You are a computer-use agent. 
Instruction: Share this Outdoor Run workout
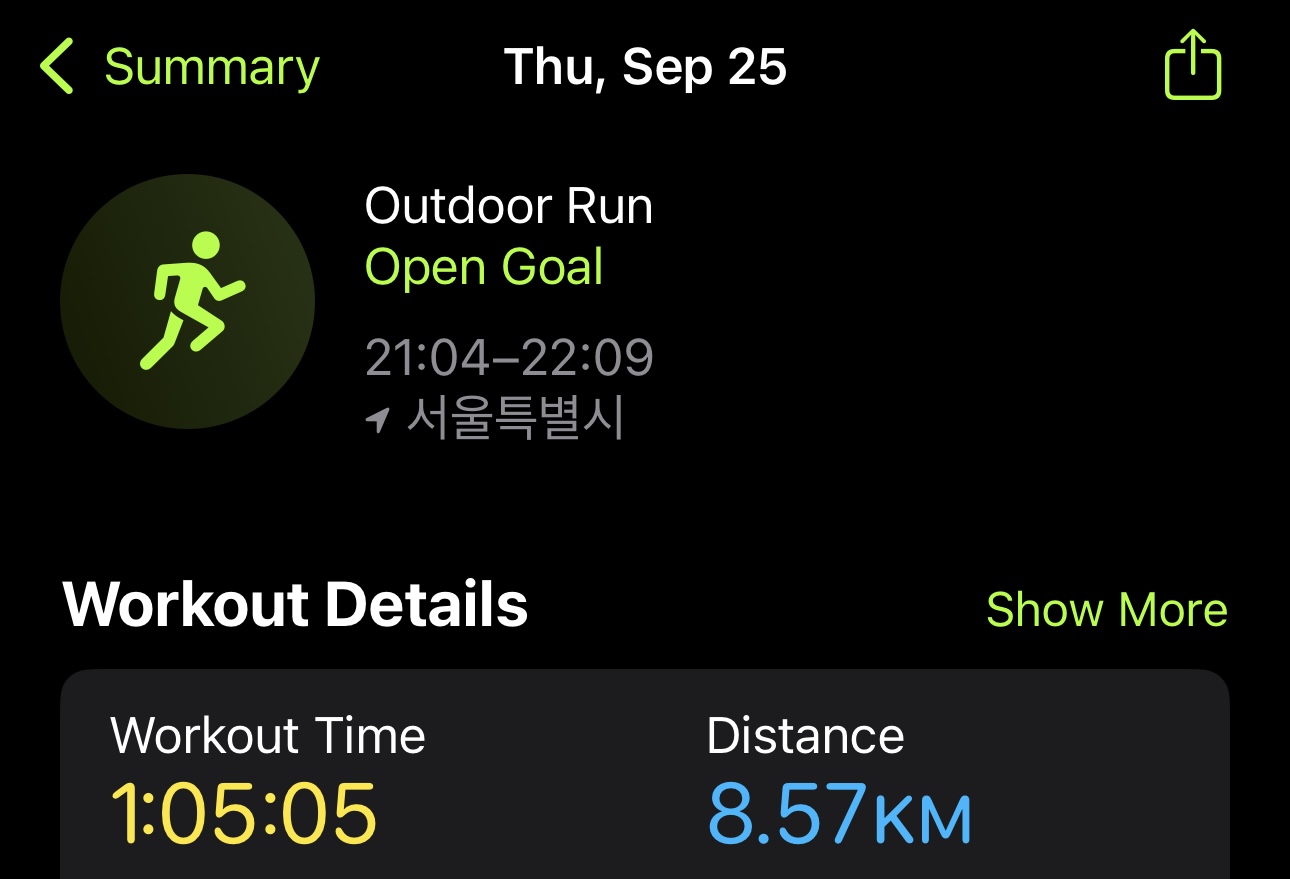tap(1193, 66)
